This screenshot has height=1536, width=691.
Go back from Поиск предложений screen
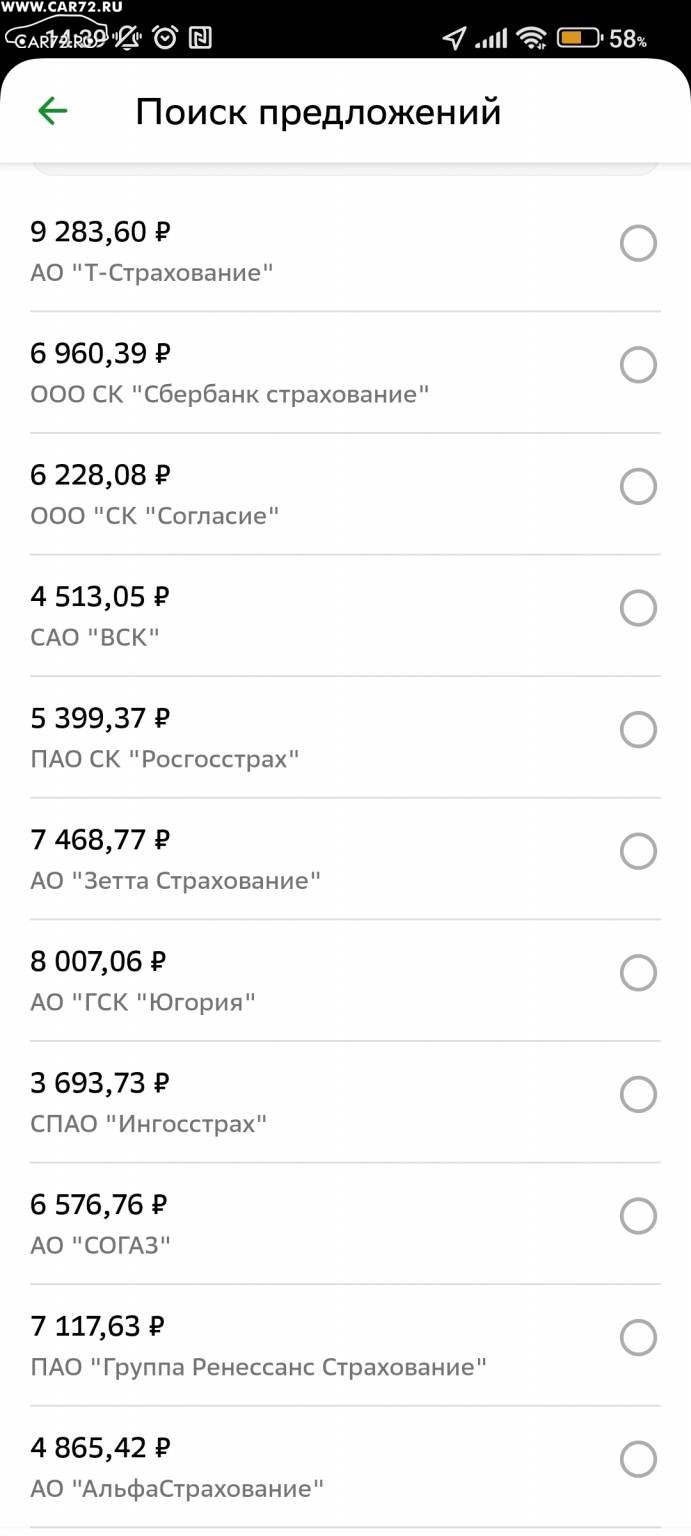tap(52, 111)
